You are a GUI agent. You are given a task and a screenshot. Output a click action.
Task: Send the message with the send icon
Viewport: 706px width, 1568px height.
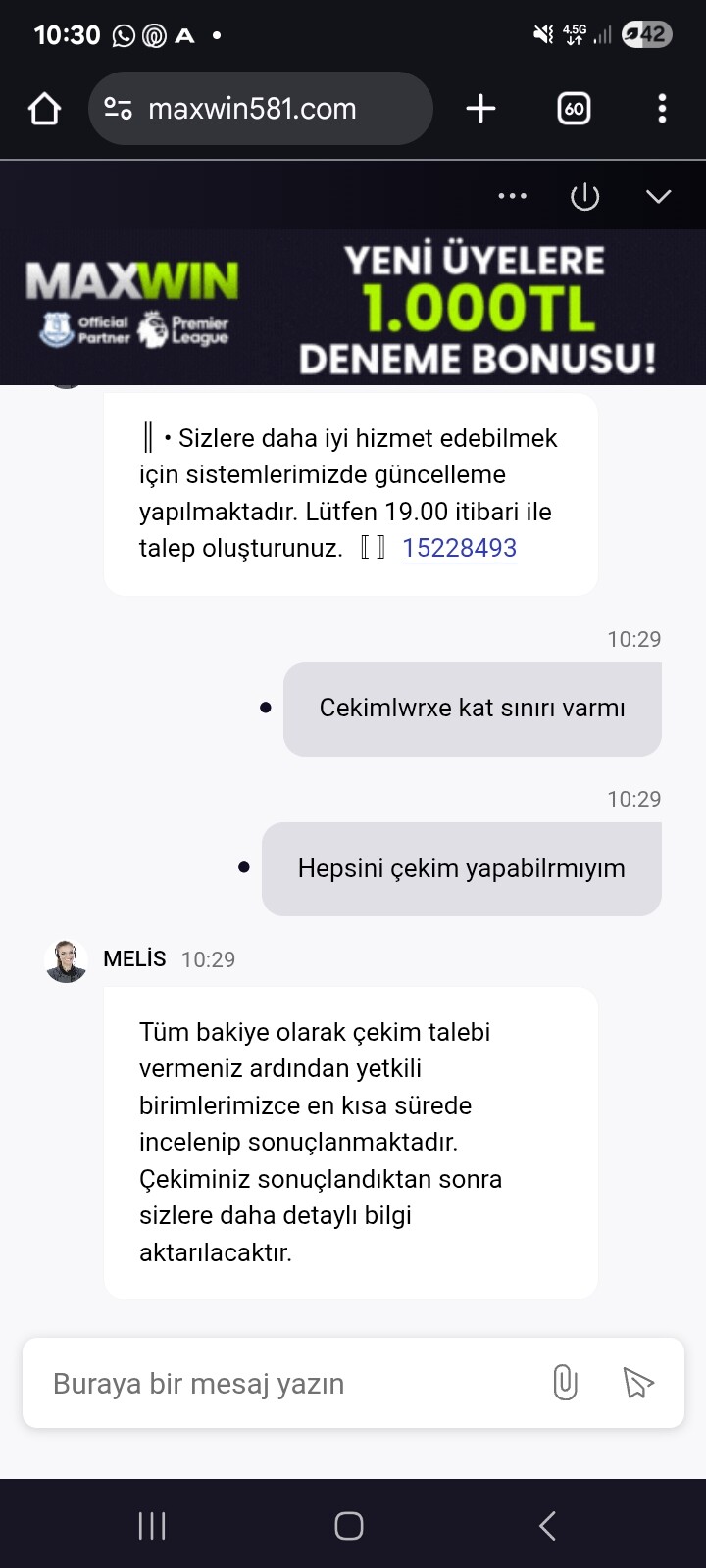[638, 1383]
